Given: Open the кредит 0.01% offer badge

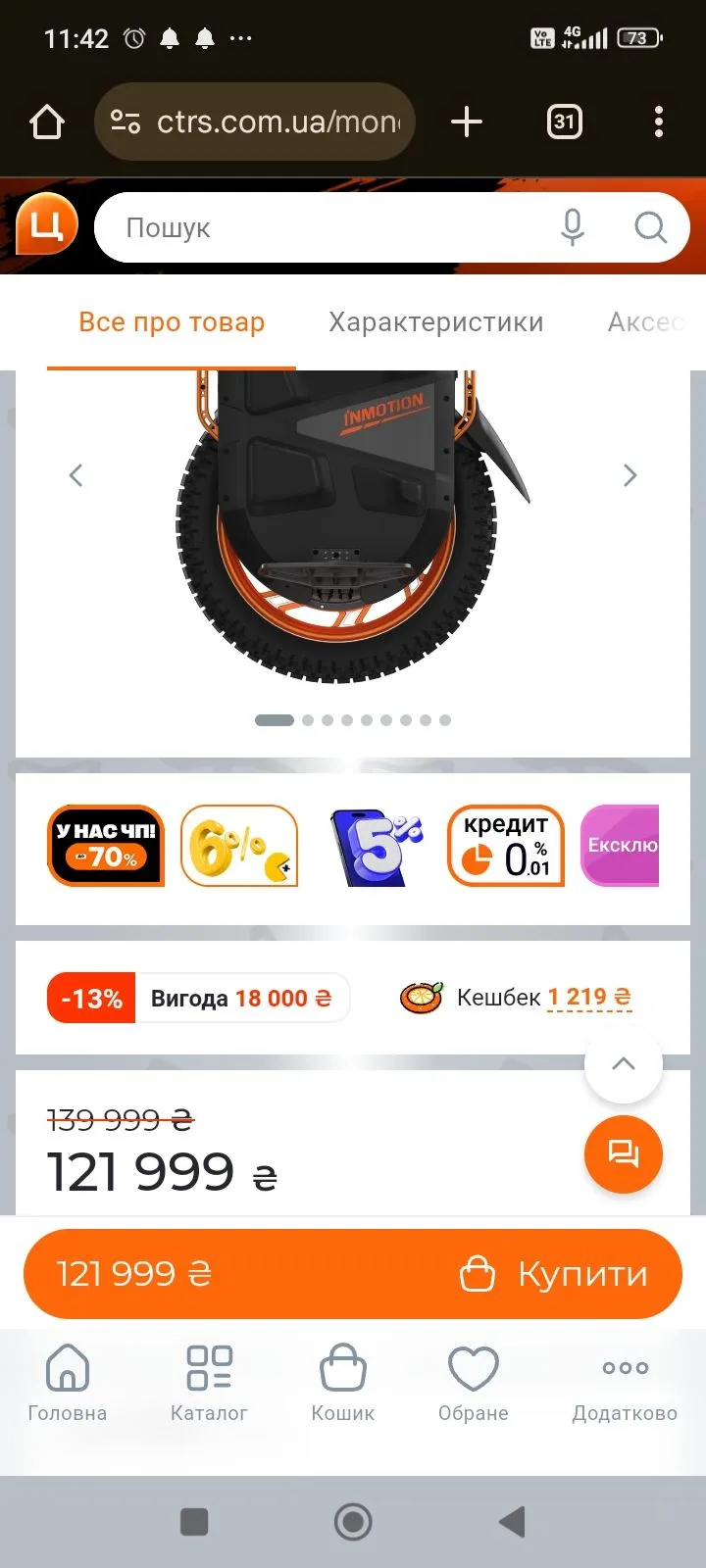Looking at the screenshot, I should point(506,847).
